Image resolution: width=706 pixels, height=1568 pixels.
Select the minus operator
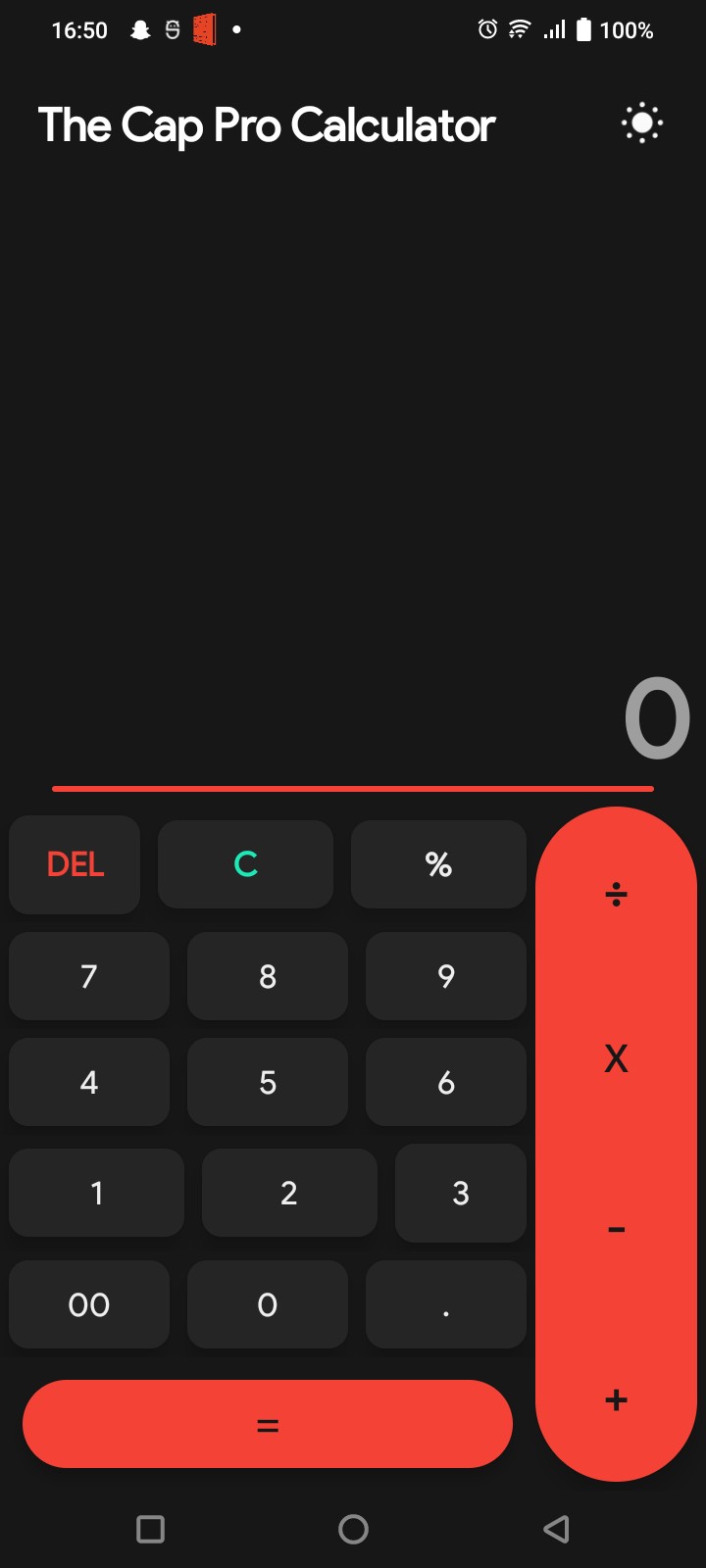[x=616, y=1229]
